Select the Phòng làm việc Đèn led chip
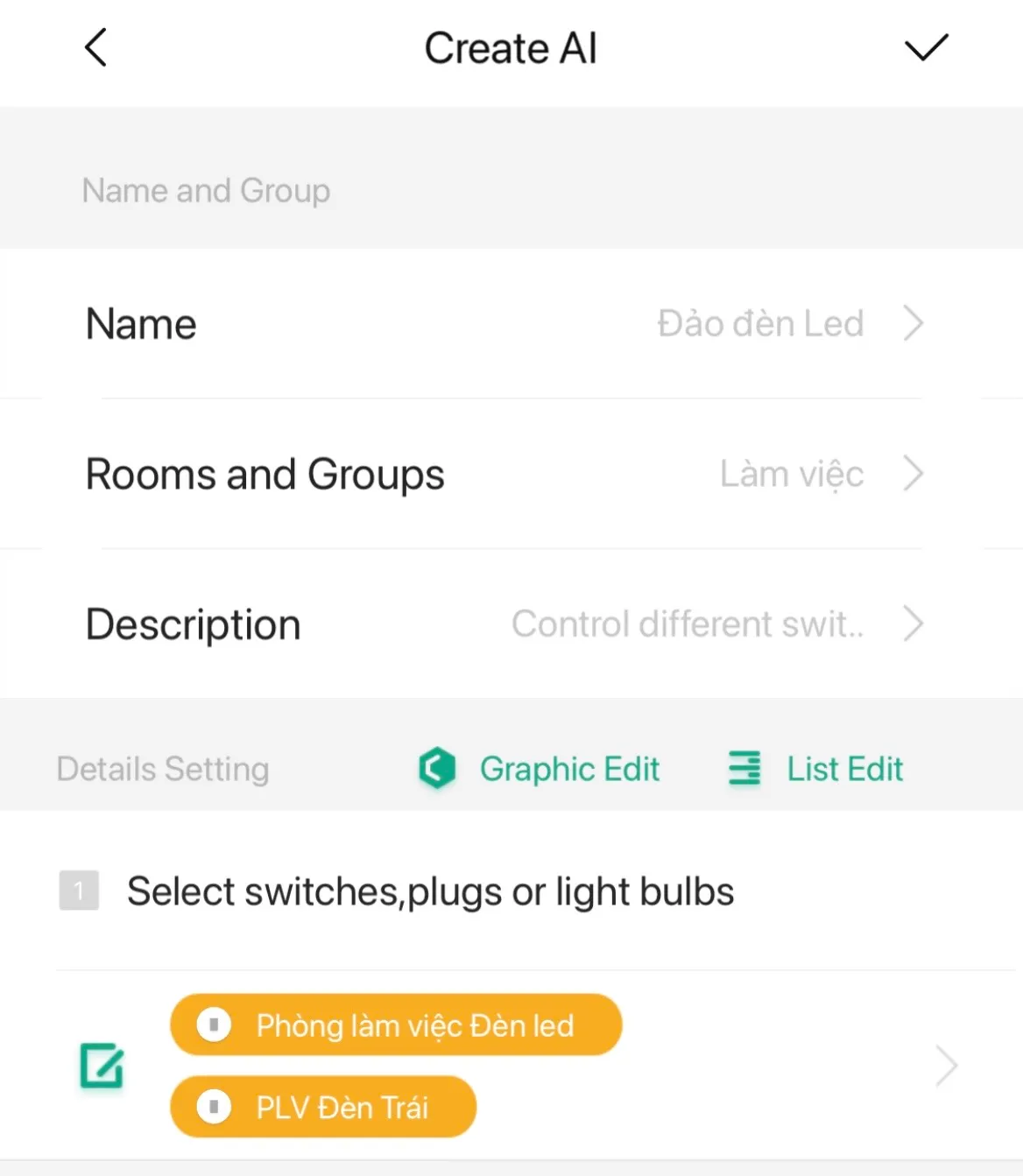 point(396,1025)
